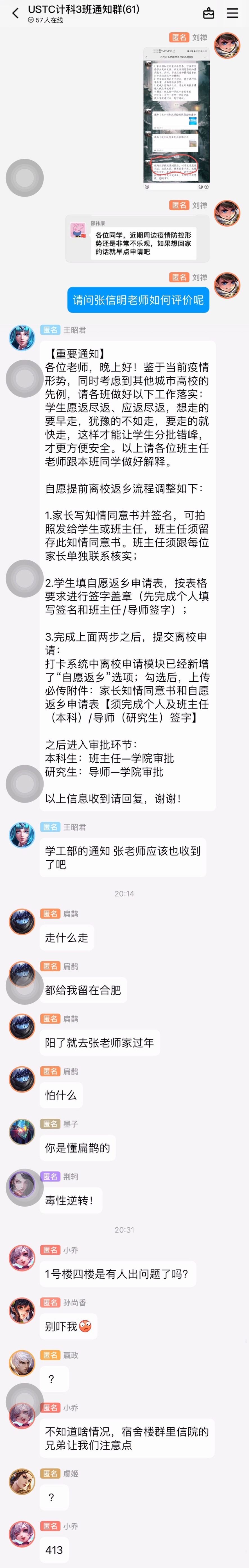Open 荆轲's avatar beside "毒性逆转!"
Screen dimensions: 249x1568
click(22, 1184)
